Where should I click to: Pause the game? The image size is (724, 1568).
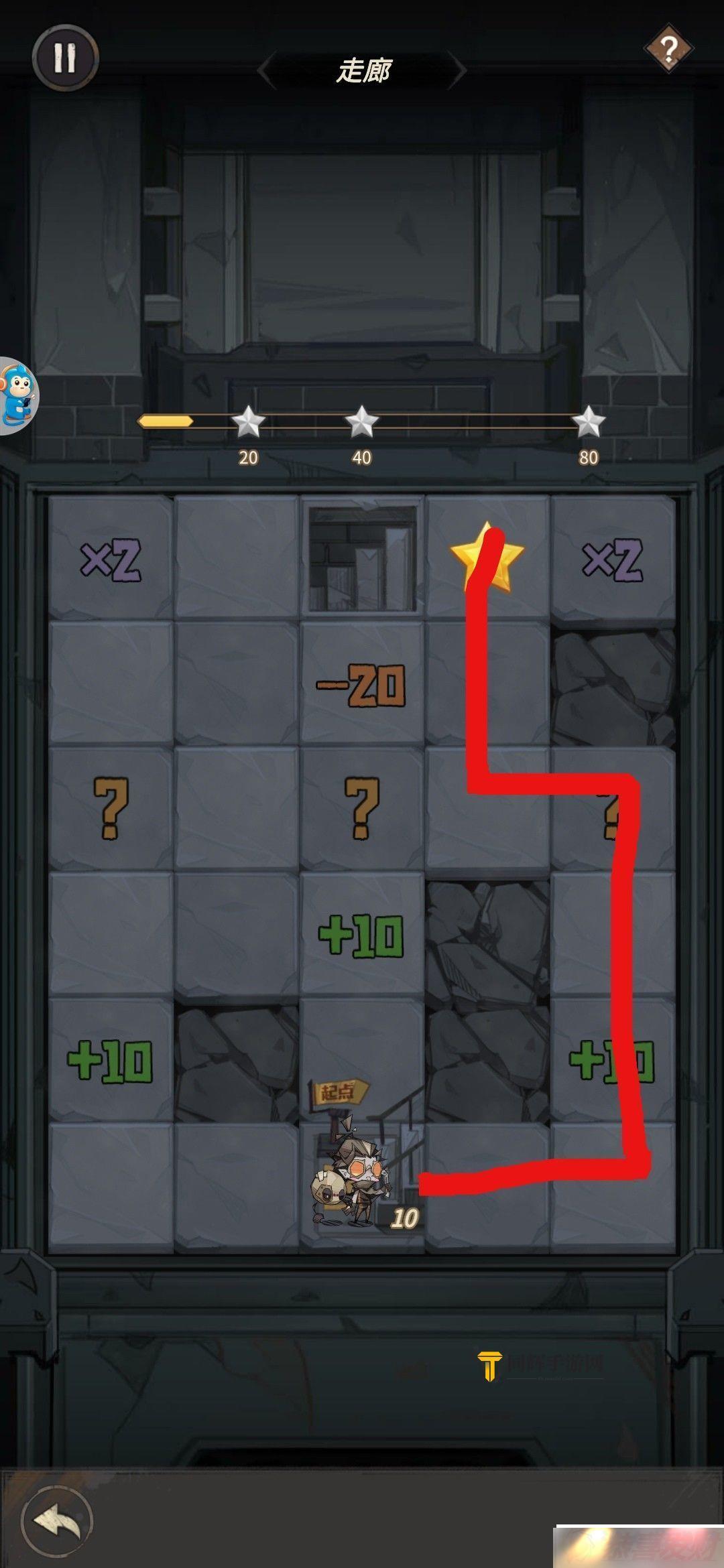click(65, 58)
